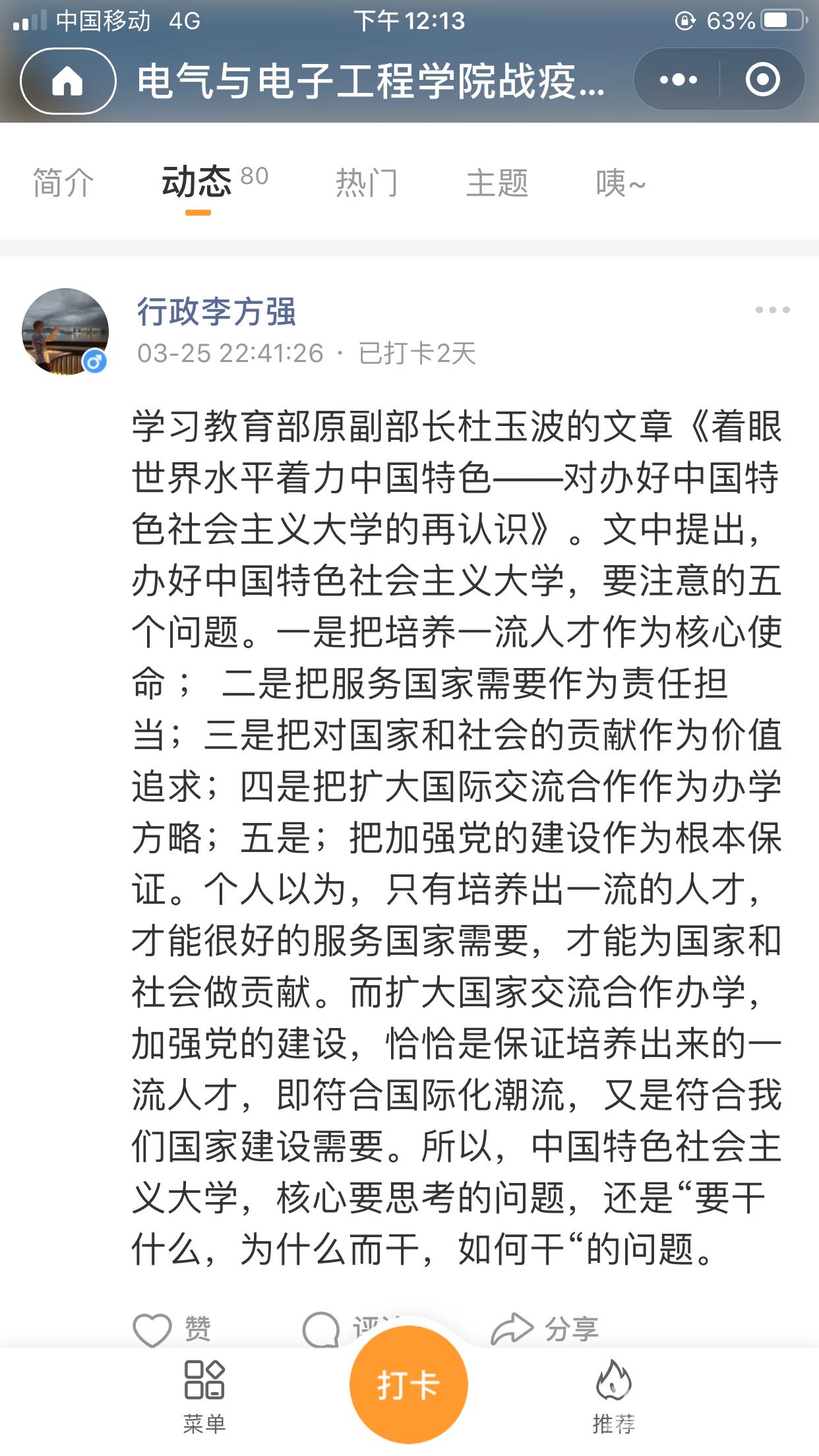Switch to the 咦~ tab
Screen dimensions: 819x1456
click(x=620, y=183)
